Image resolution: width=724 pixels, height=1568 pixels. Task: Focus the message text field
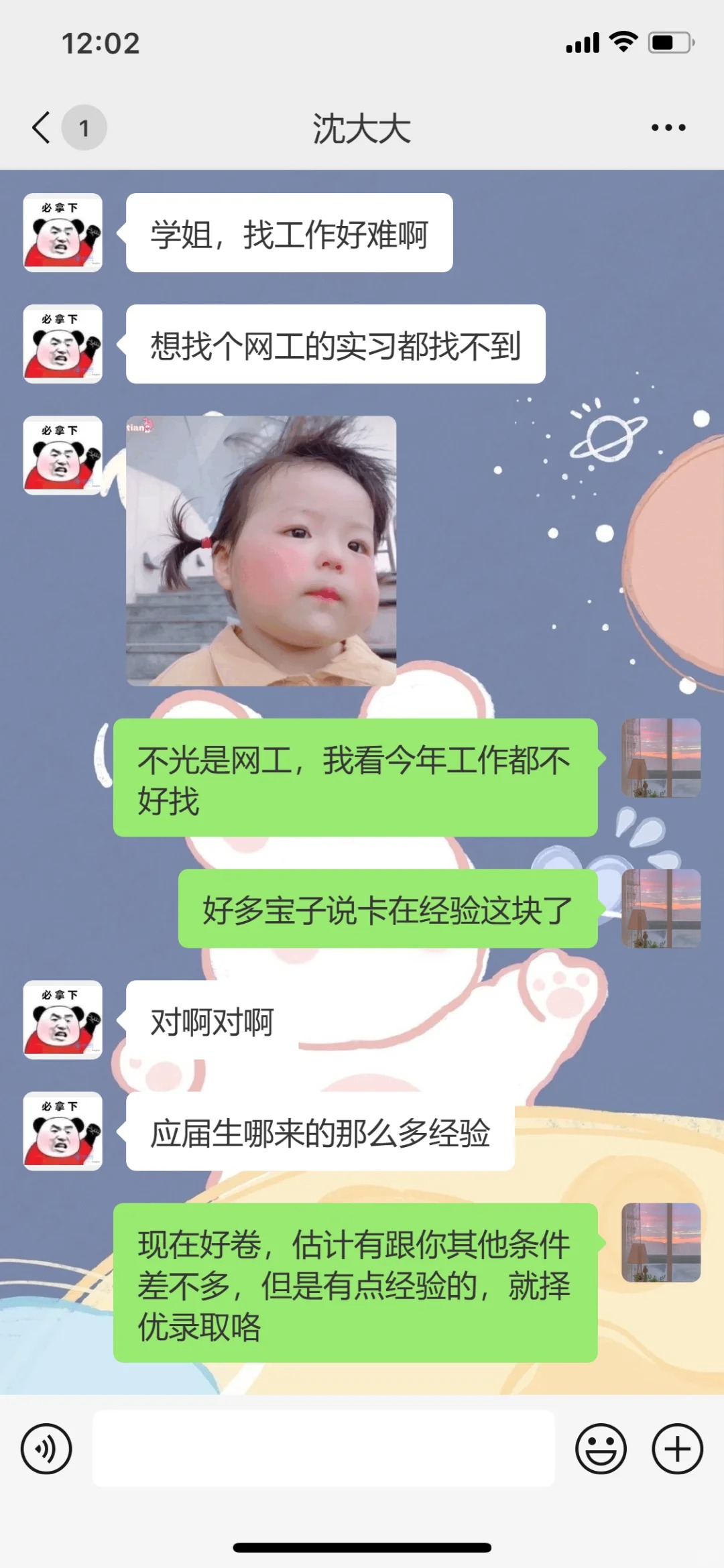click(323, 1449)
